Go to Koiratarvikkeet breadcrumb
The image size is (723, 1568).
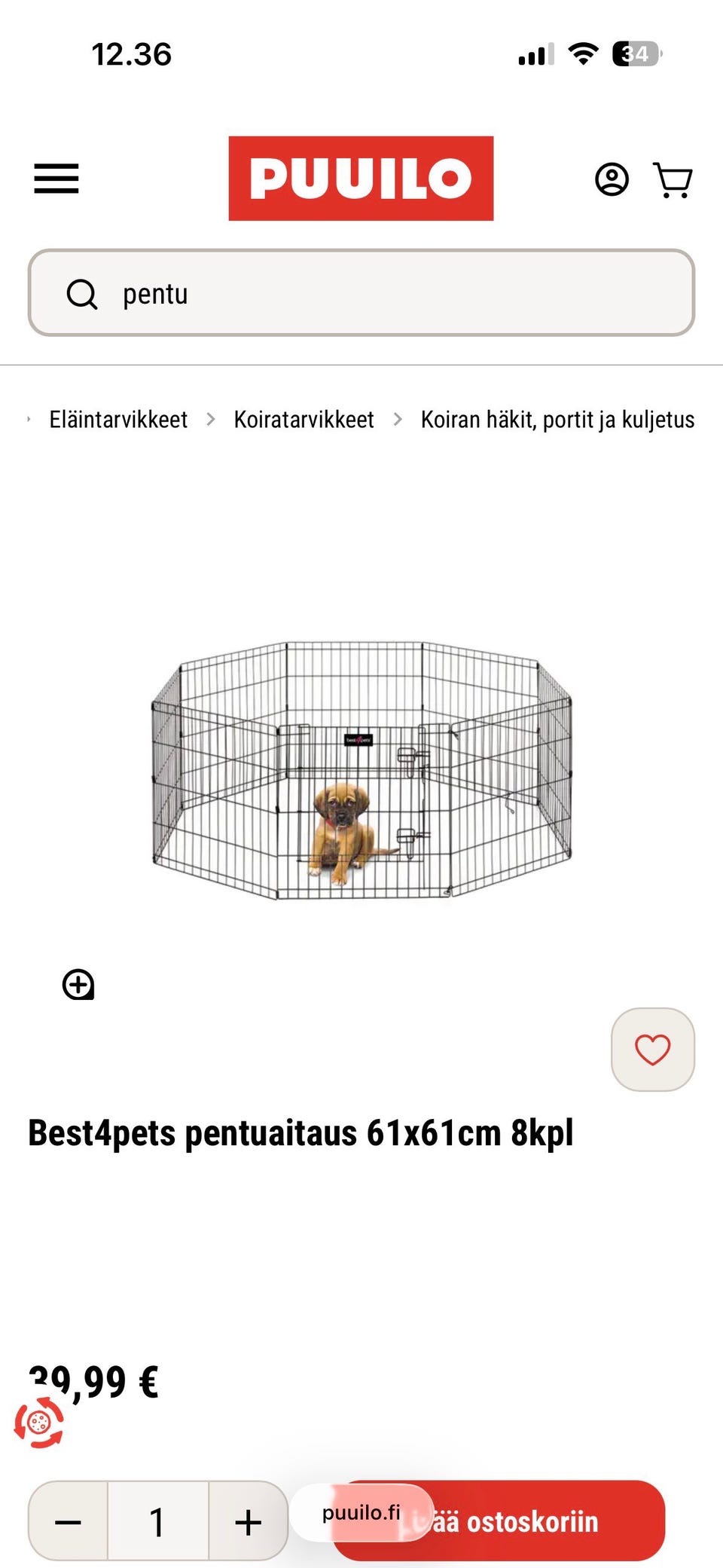304,420
